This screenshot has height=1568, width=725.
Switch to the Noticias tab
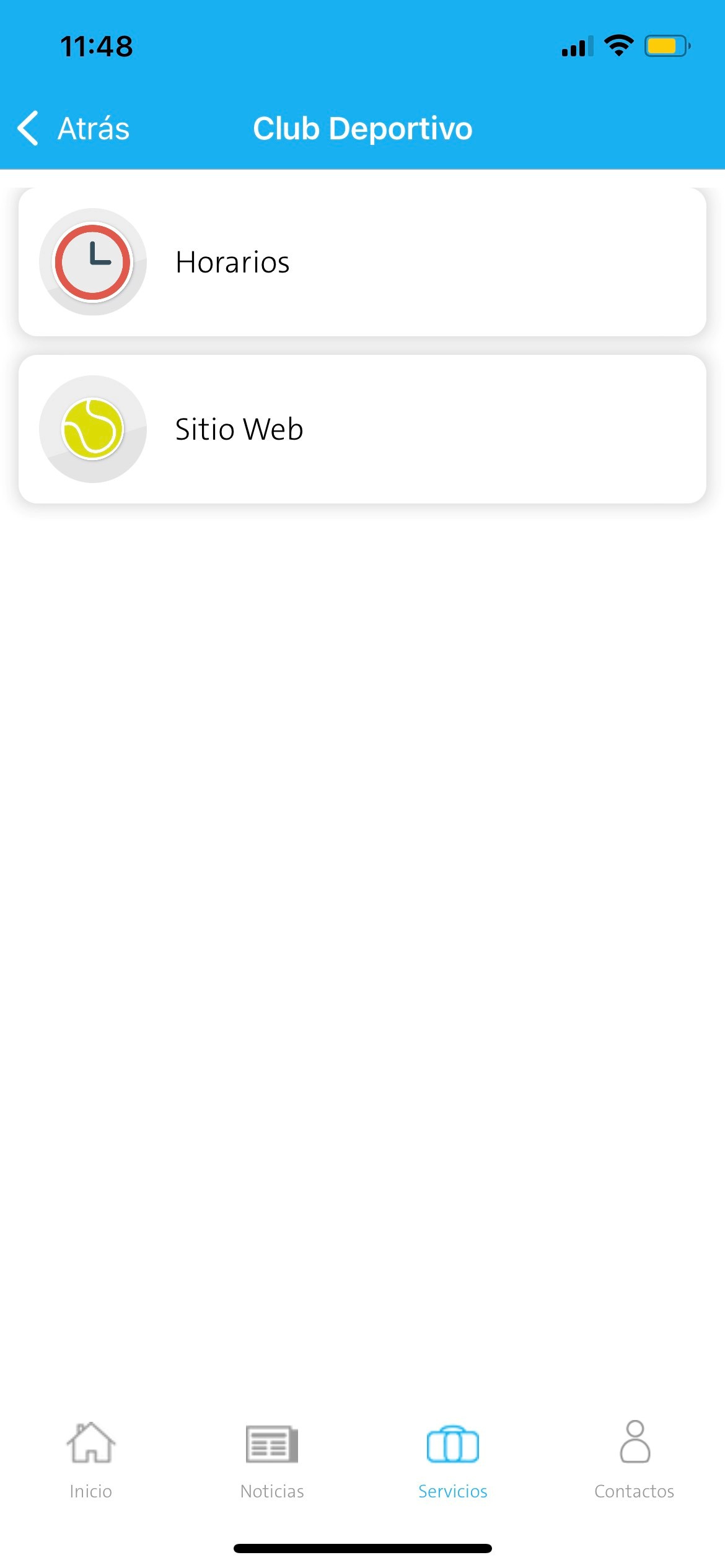(x=272, y=1458)
